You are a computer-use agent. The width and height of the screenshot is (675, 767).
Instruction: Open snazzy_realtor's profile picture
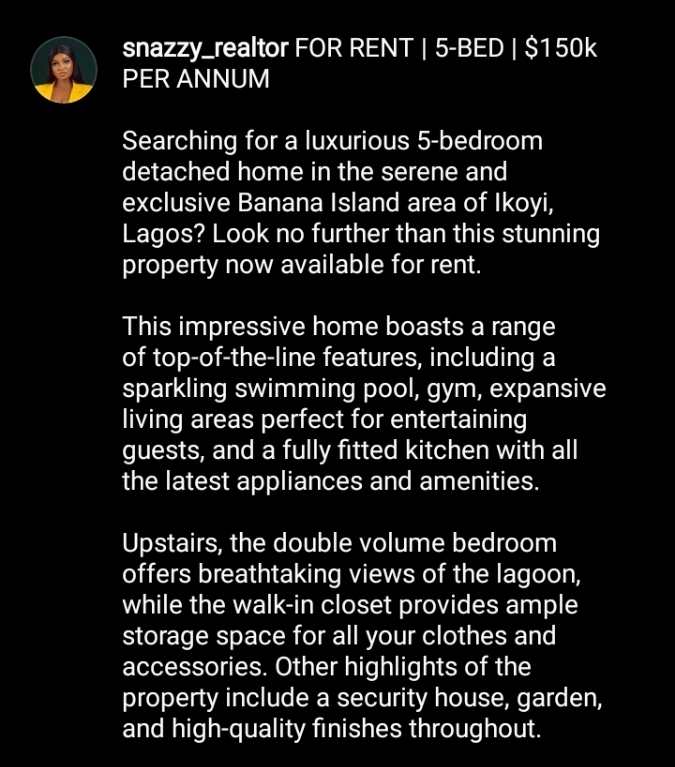click(63, 71)
